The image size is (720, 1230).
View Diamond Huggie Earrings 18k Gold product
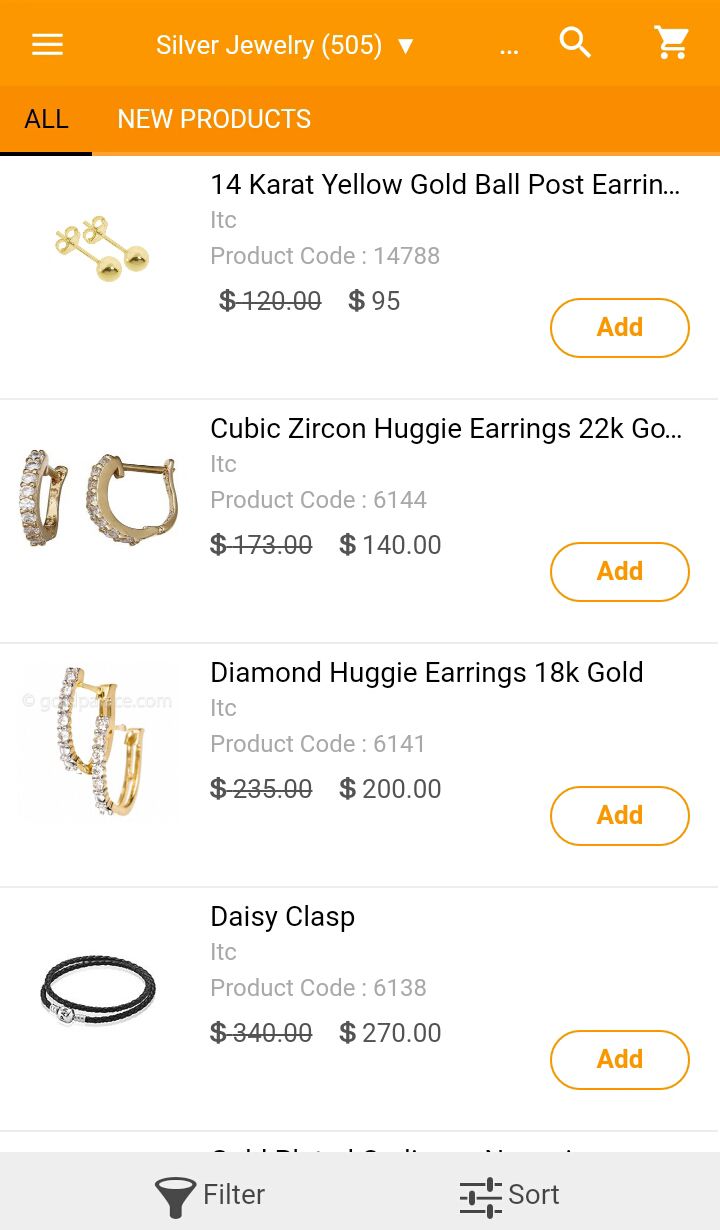[x=427, y=672]
